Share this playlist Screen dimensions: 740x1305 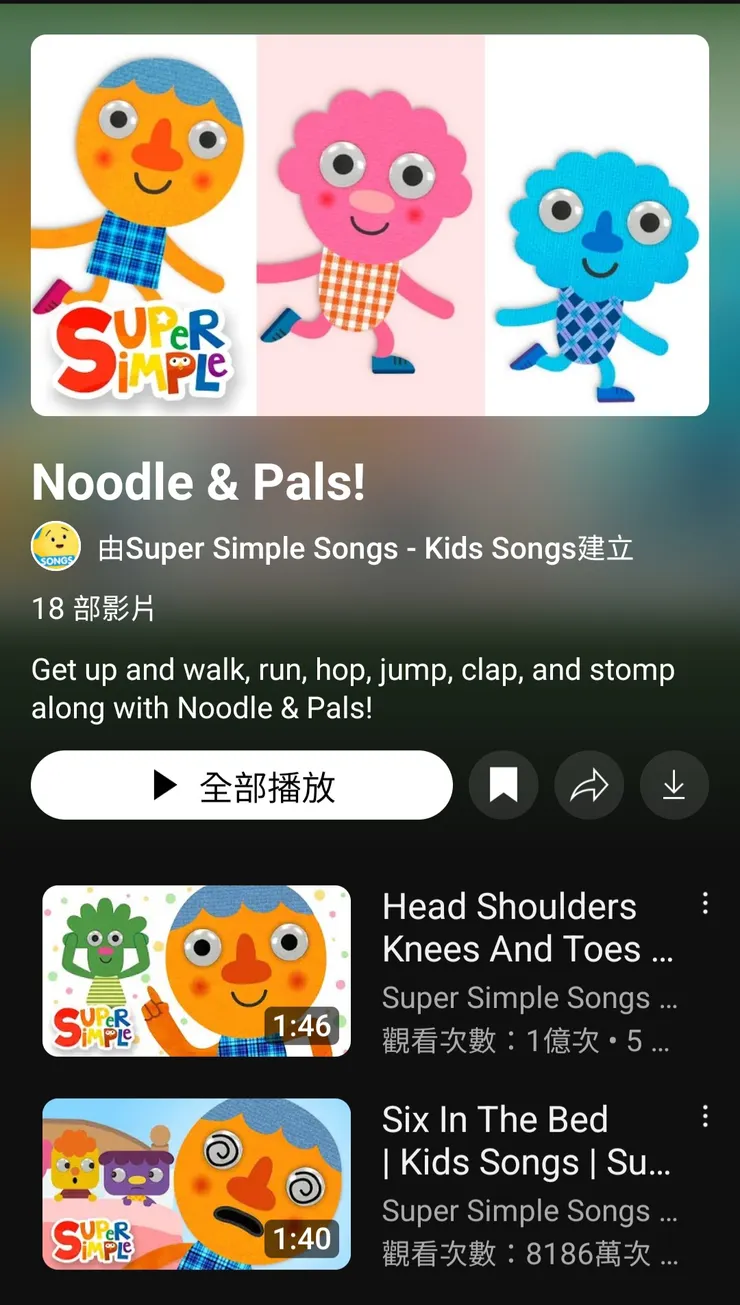589,785
